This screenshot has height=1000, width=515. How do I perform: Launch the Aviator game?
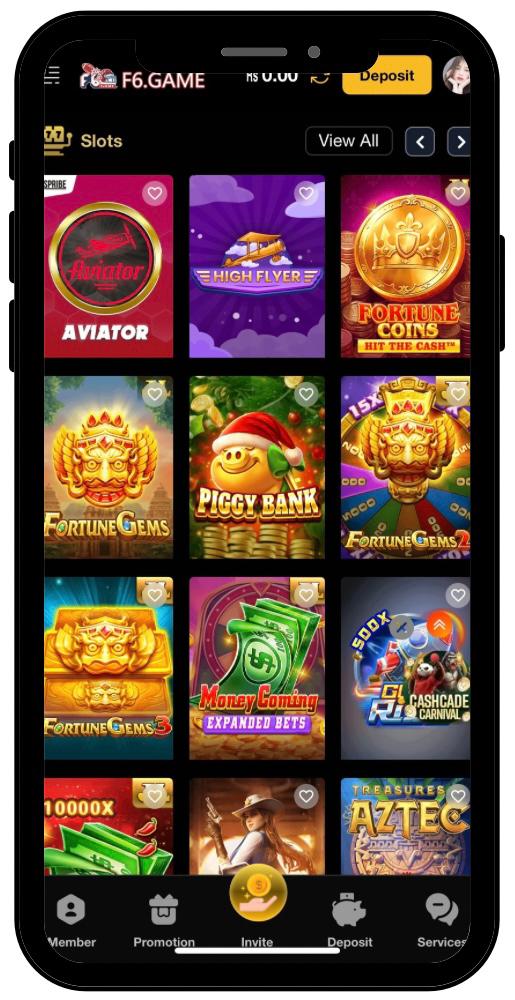tap(108, 266)
